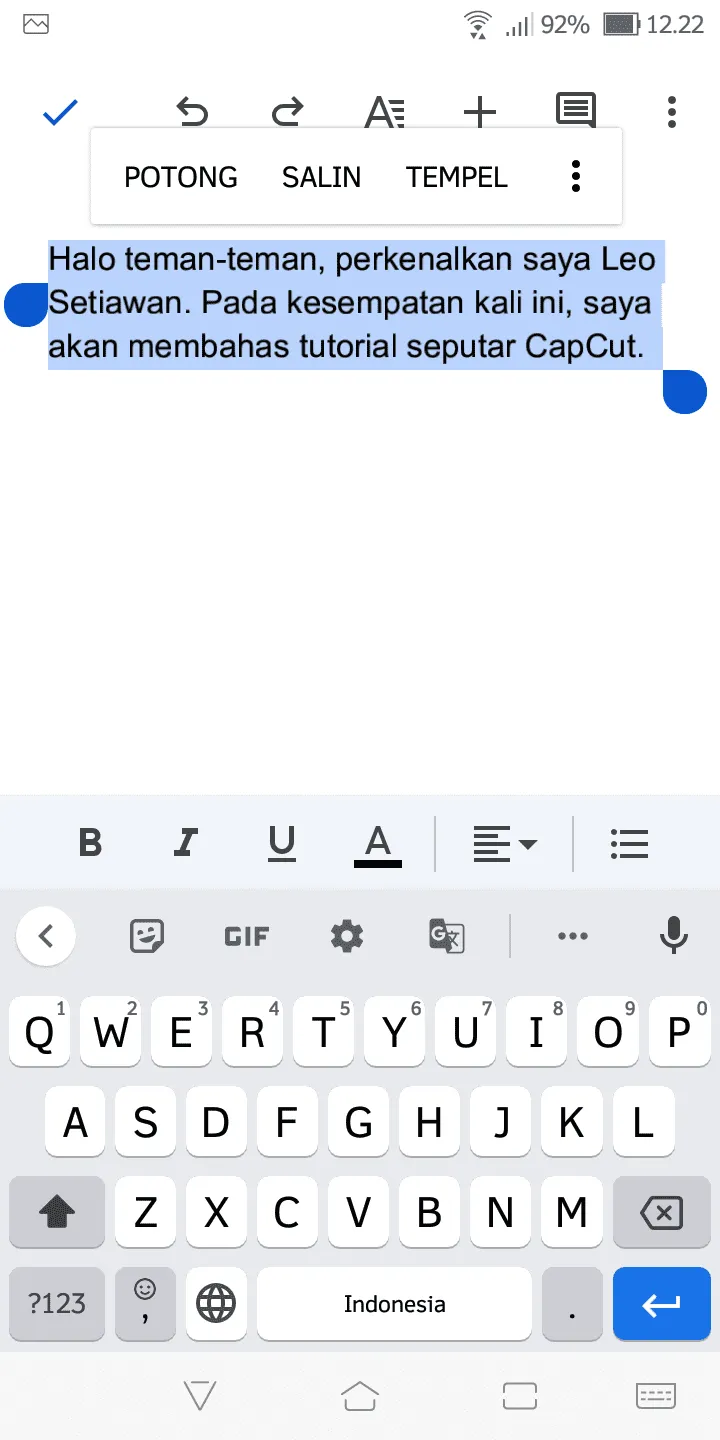Open the document overflow menu
The image size is (720, 1440).
tap(672, 112)
